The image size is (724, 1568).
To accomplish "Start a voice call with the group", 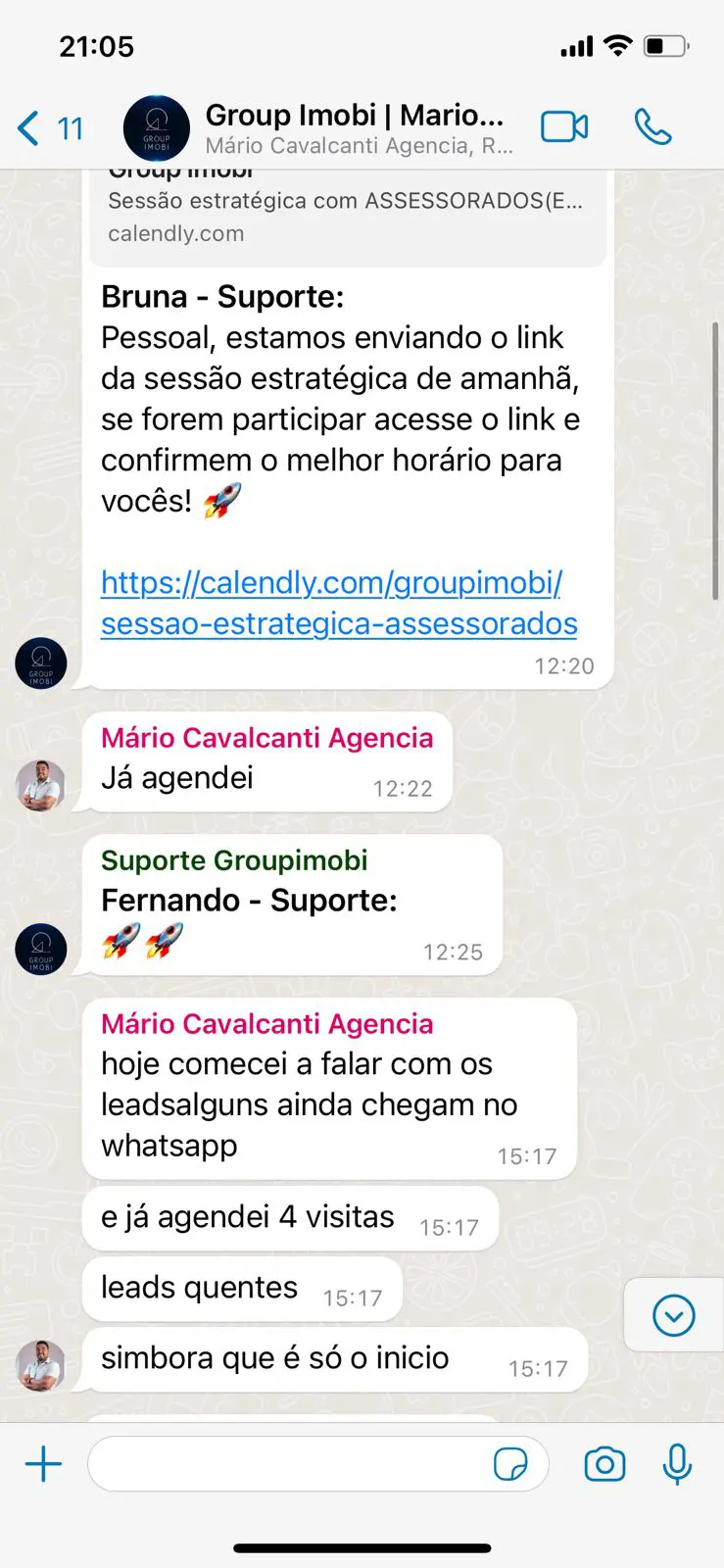I will pyautogui.click(x=652, y=127).
